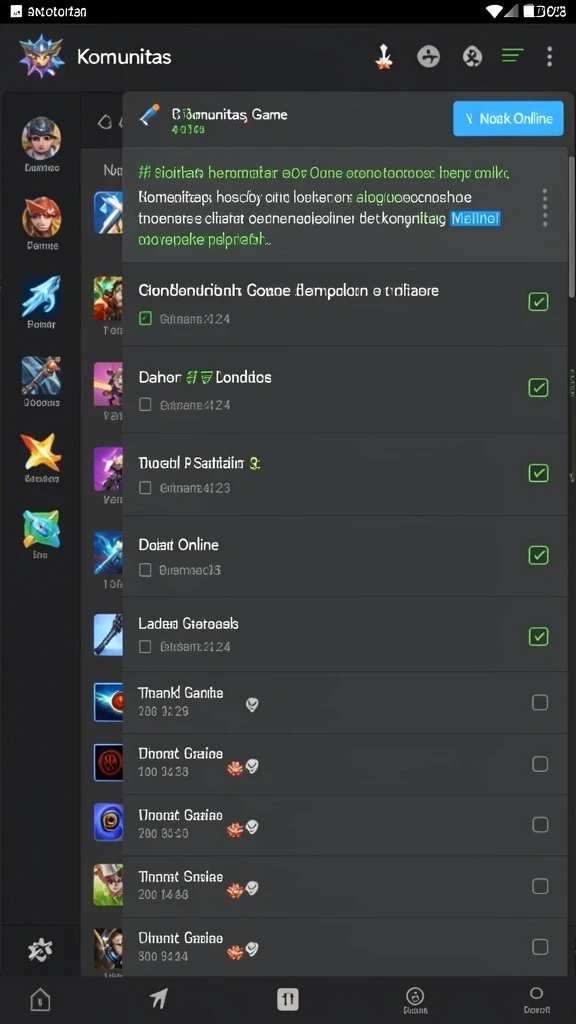Tap the green sort lines icon

tap(513, 56)
